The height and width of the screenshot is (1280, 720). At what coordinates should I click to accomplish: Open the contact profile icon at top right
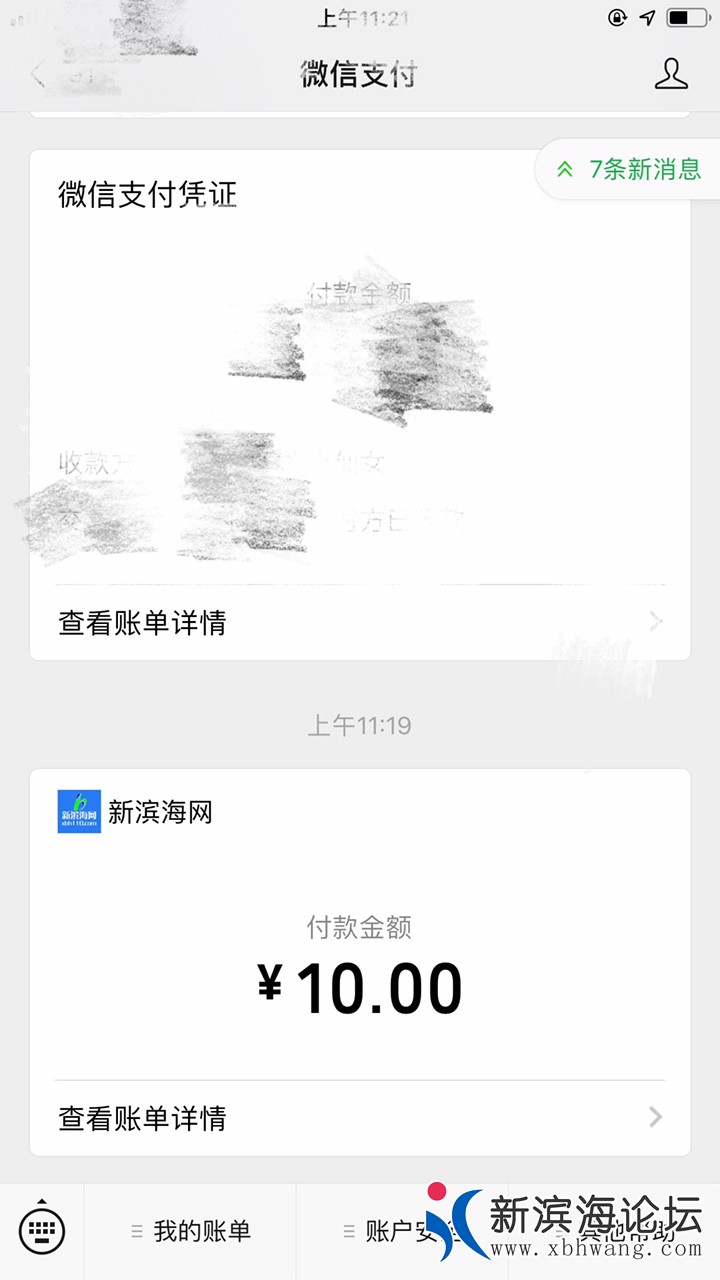(x=673, y=74)
